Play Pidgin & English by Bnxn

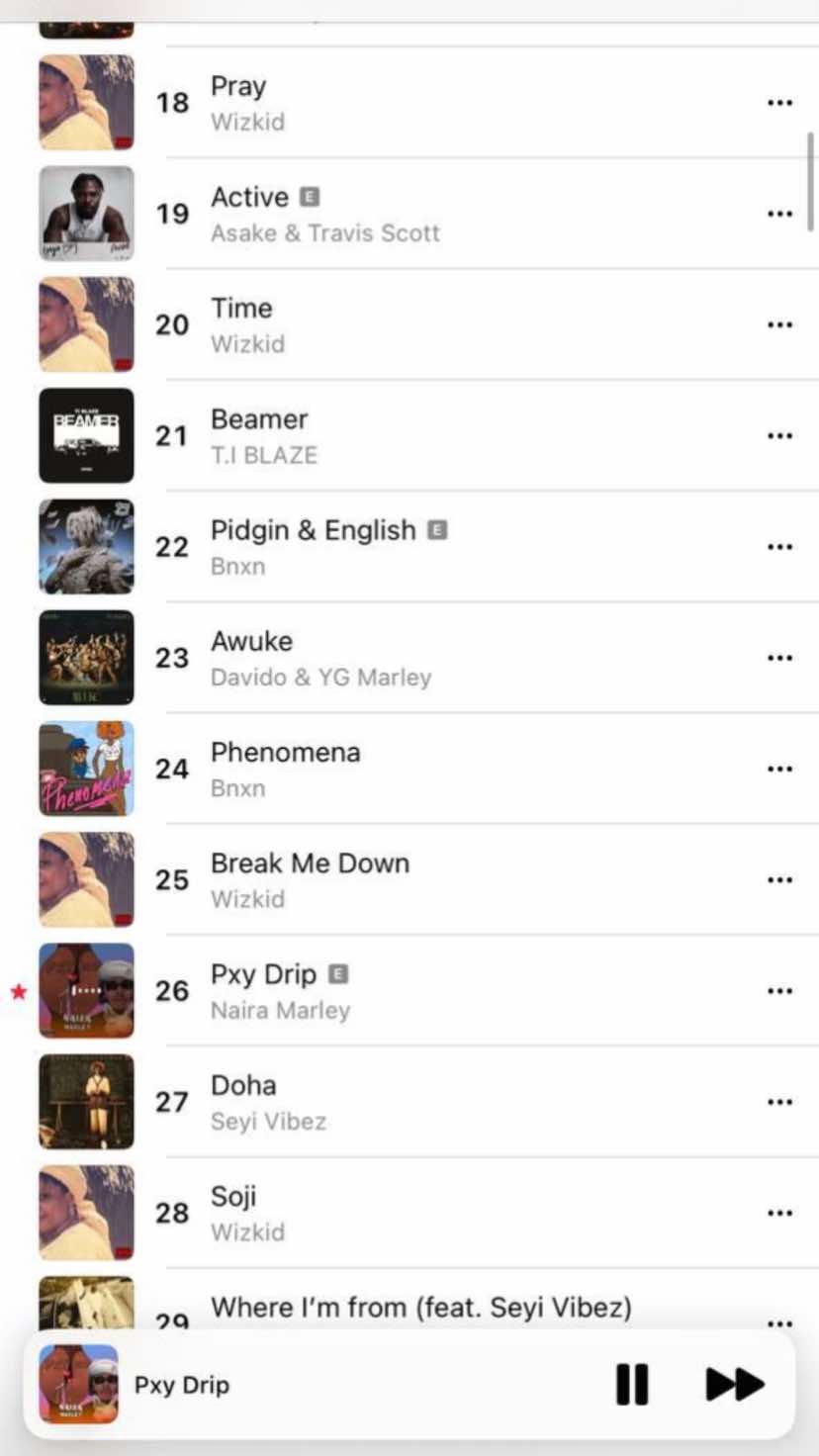click(396, 547)
